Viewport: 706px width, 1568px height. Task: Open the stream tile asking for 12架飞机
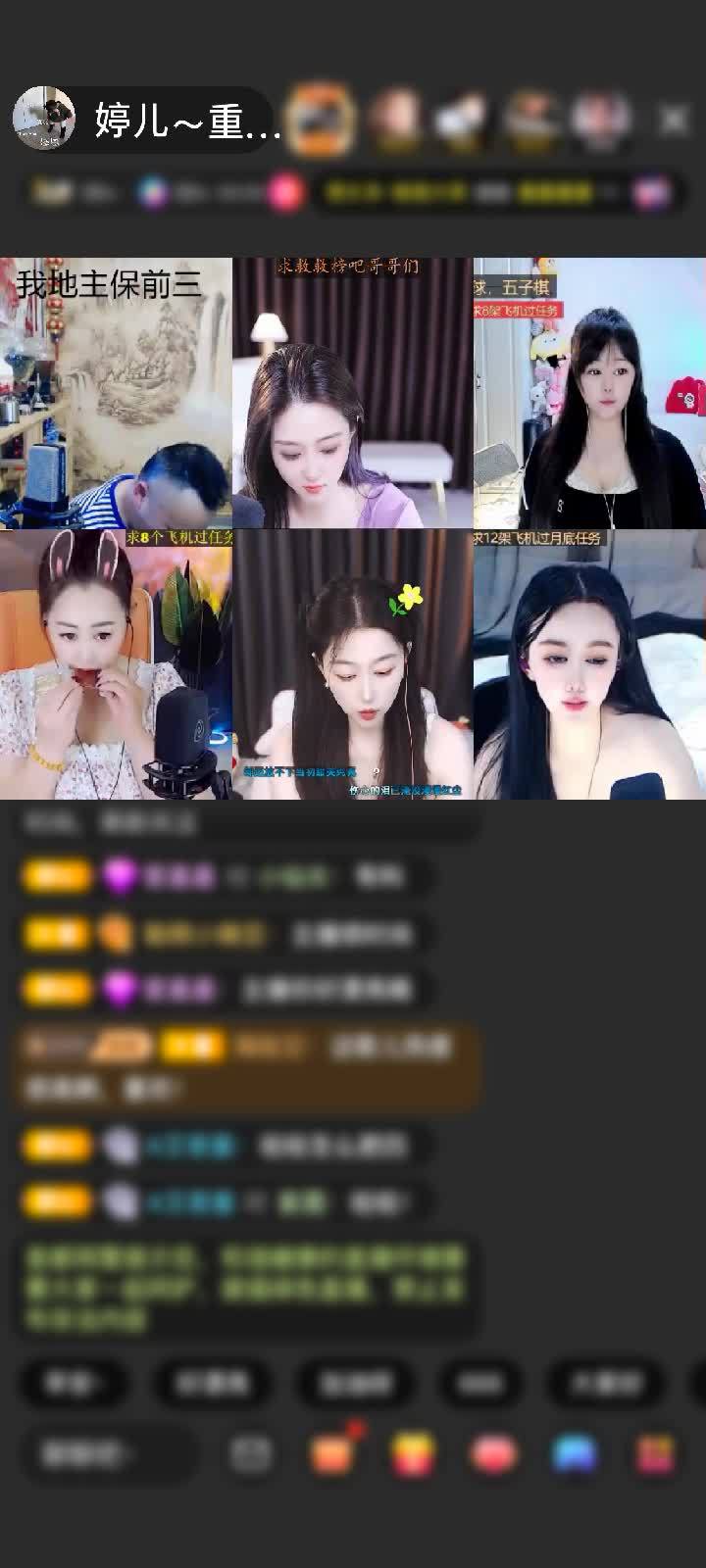click(589, 664)
